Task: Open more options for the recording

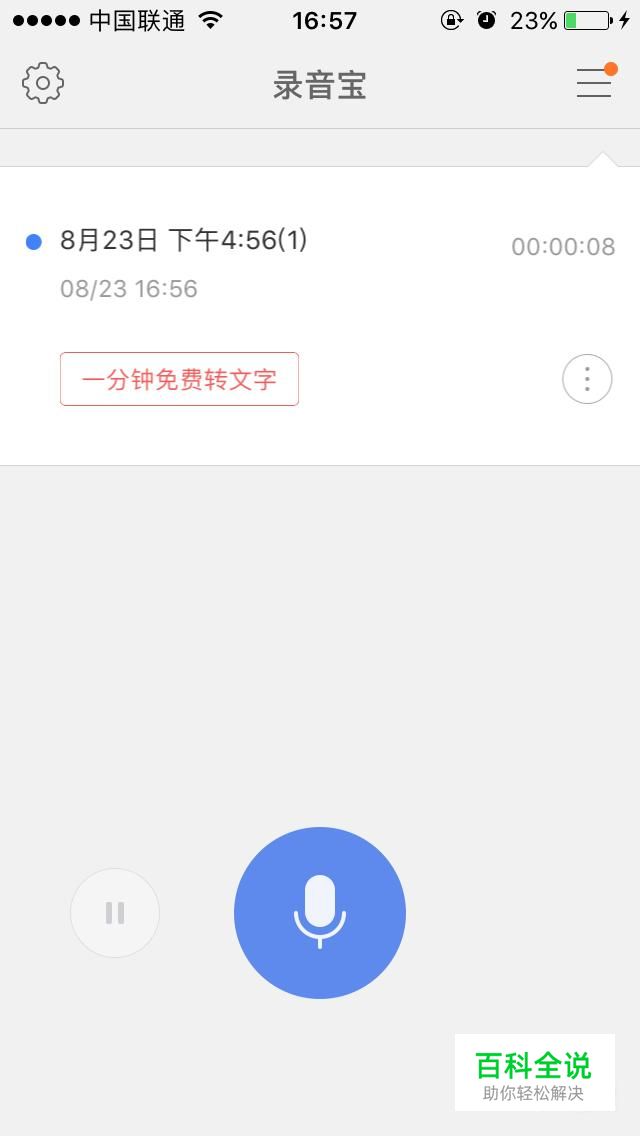Action: pos(587,380)
